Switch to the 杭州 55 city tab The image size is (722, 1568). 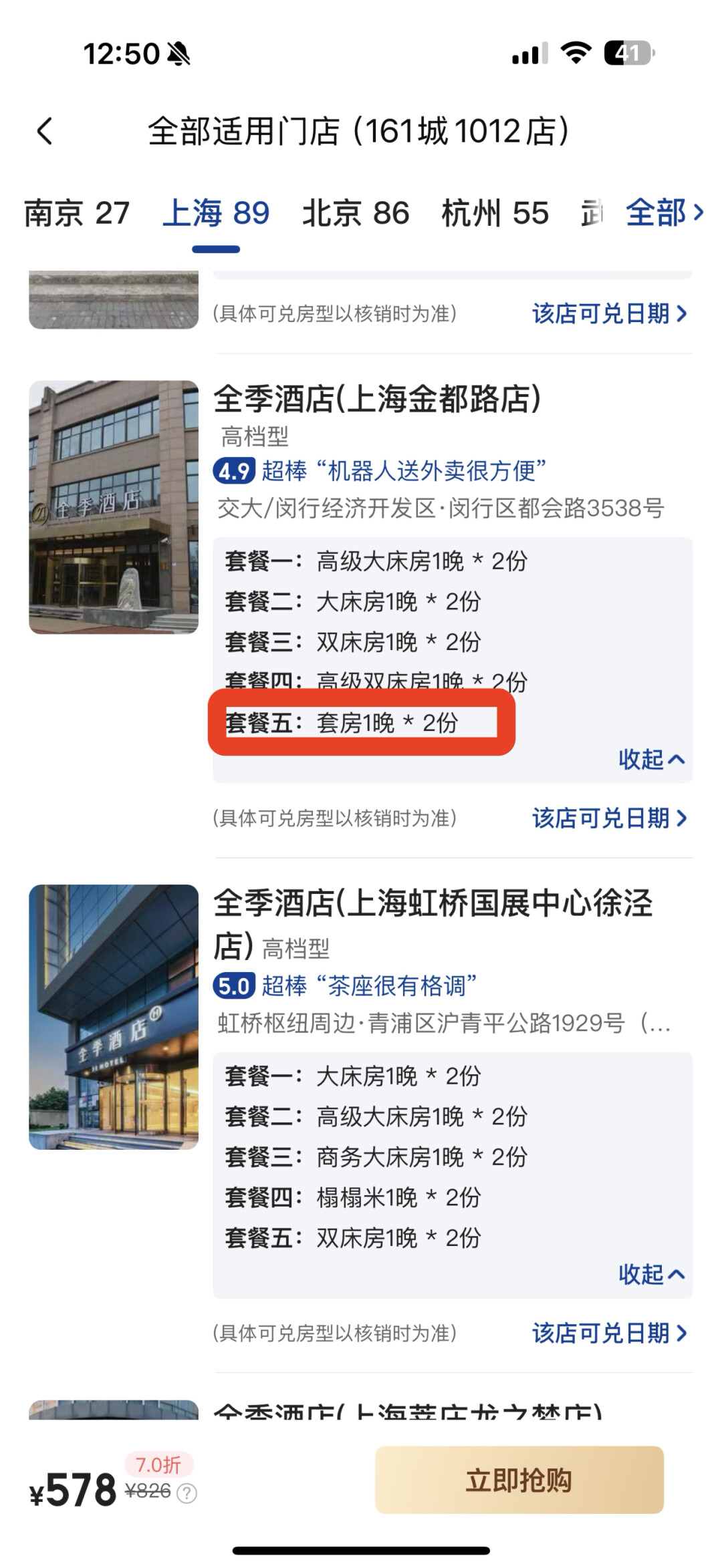(x=495, y=214)
